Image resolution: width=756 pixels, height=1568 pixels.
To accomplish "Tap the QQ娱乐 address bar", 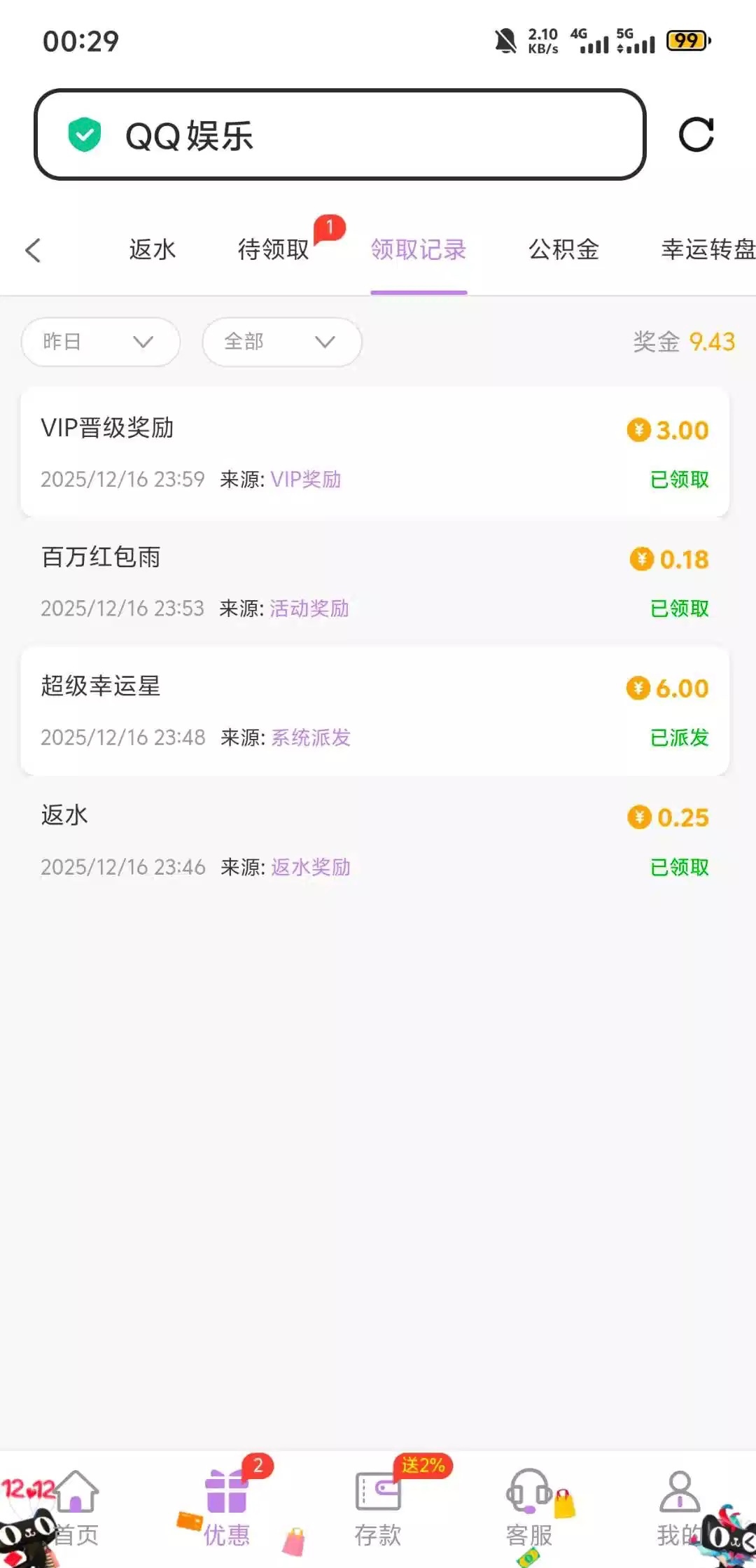I will (x=339, y=134).
